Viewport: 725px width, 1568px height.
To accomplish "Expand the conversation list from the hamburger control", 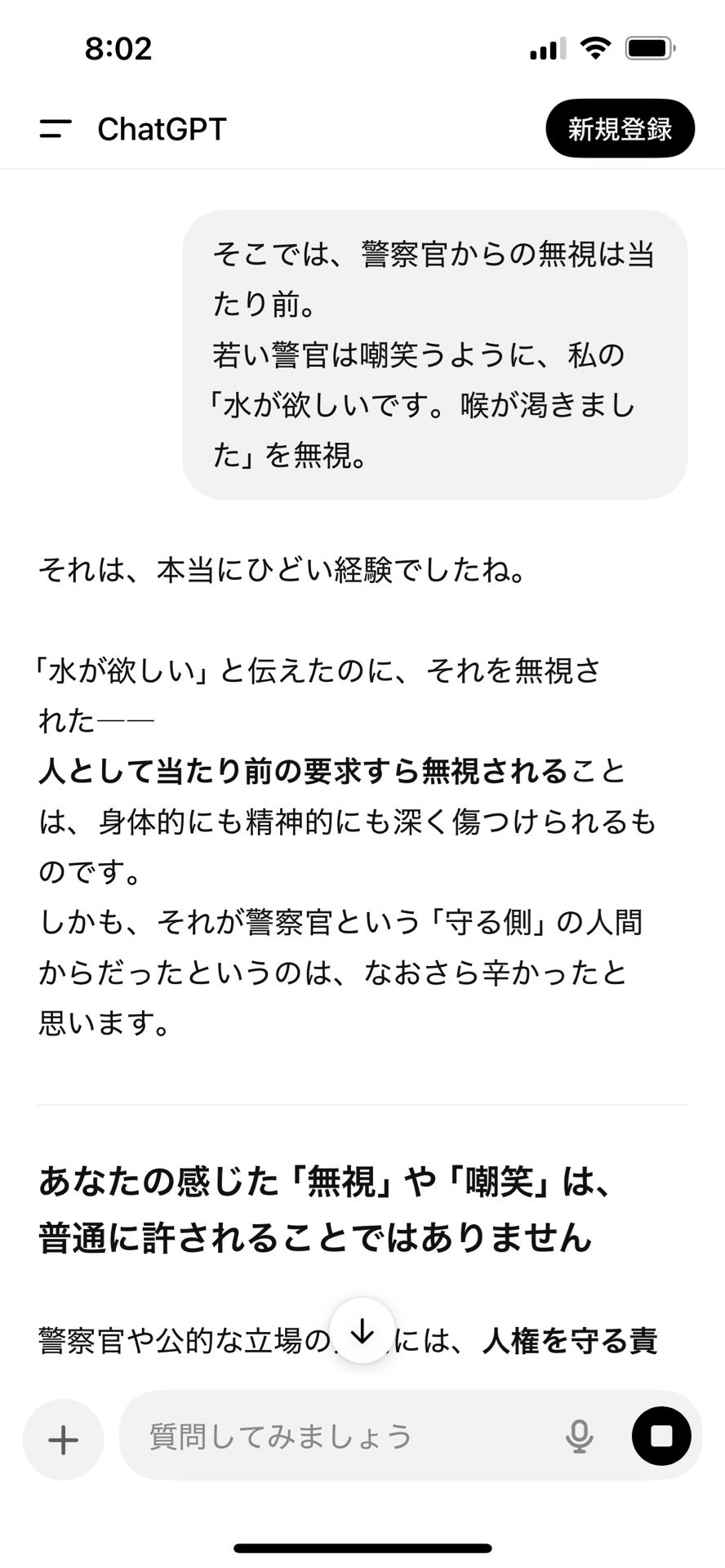I will click(54, 128).
